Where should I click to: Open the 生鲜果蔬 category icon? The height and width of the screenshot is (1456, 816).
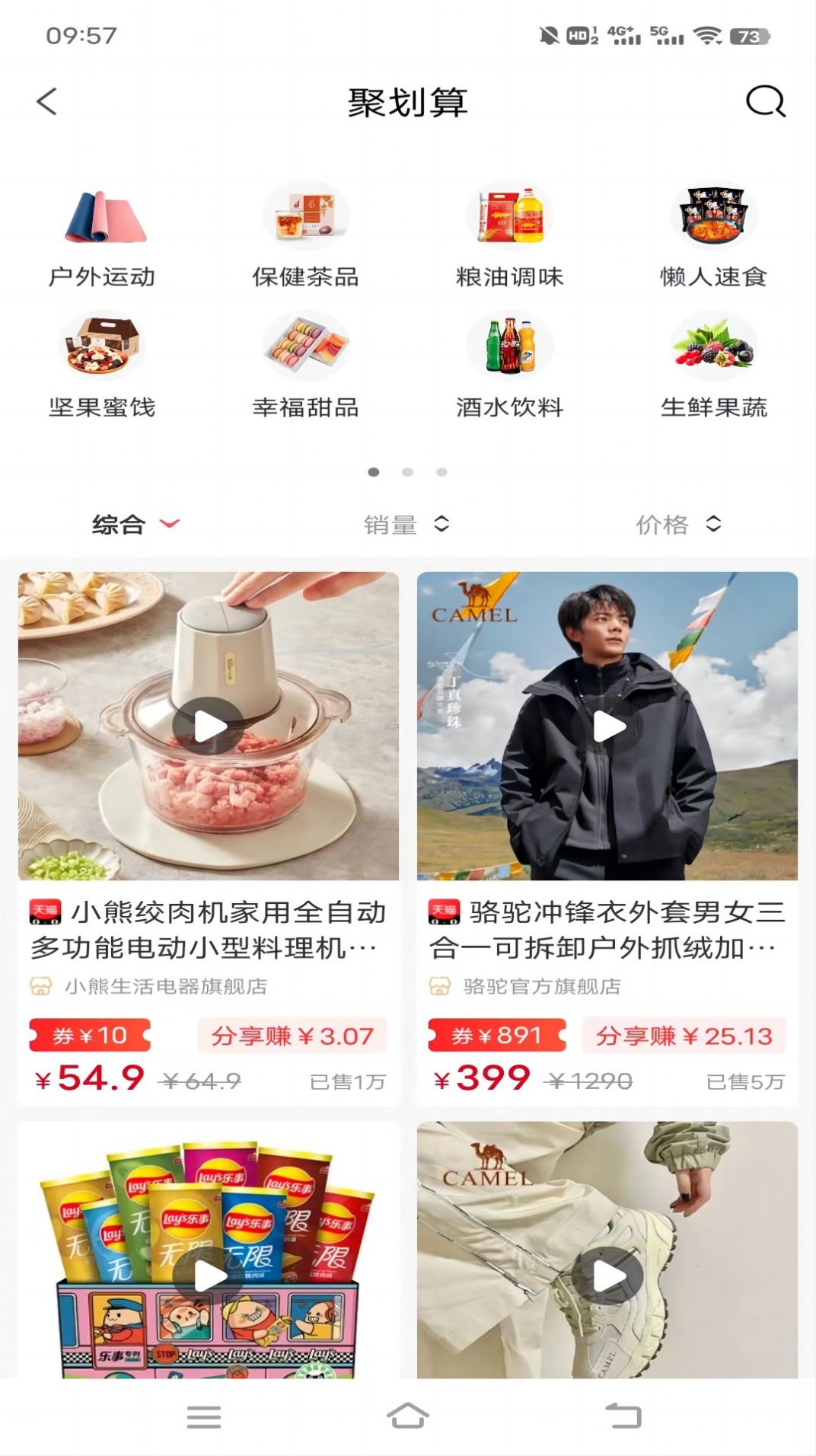(x=714, y=346)
